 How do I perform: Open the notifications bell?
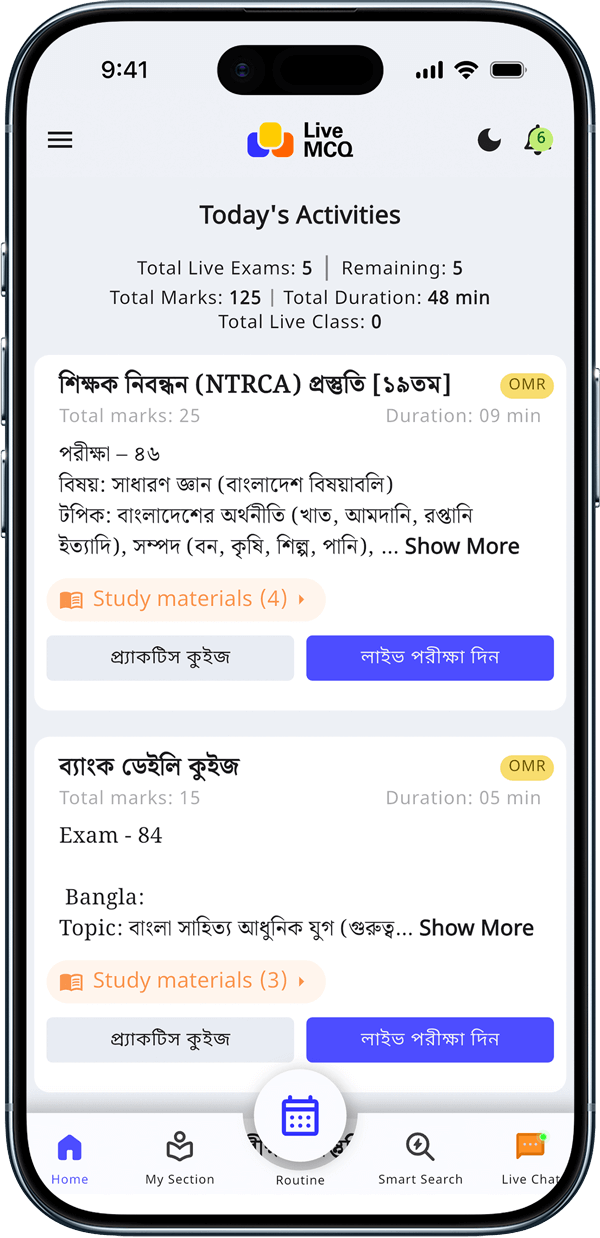[537, 141]
